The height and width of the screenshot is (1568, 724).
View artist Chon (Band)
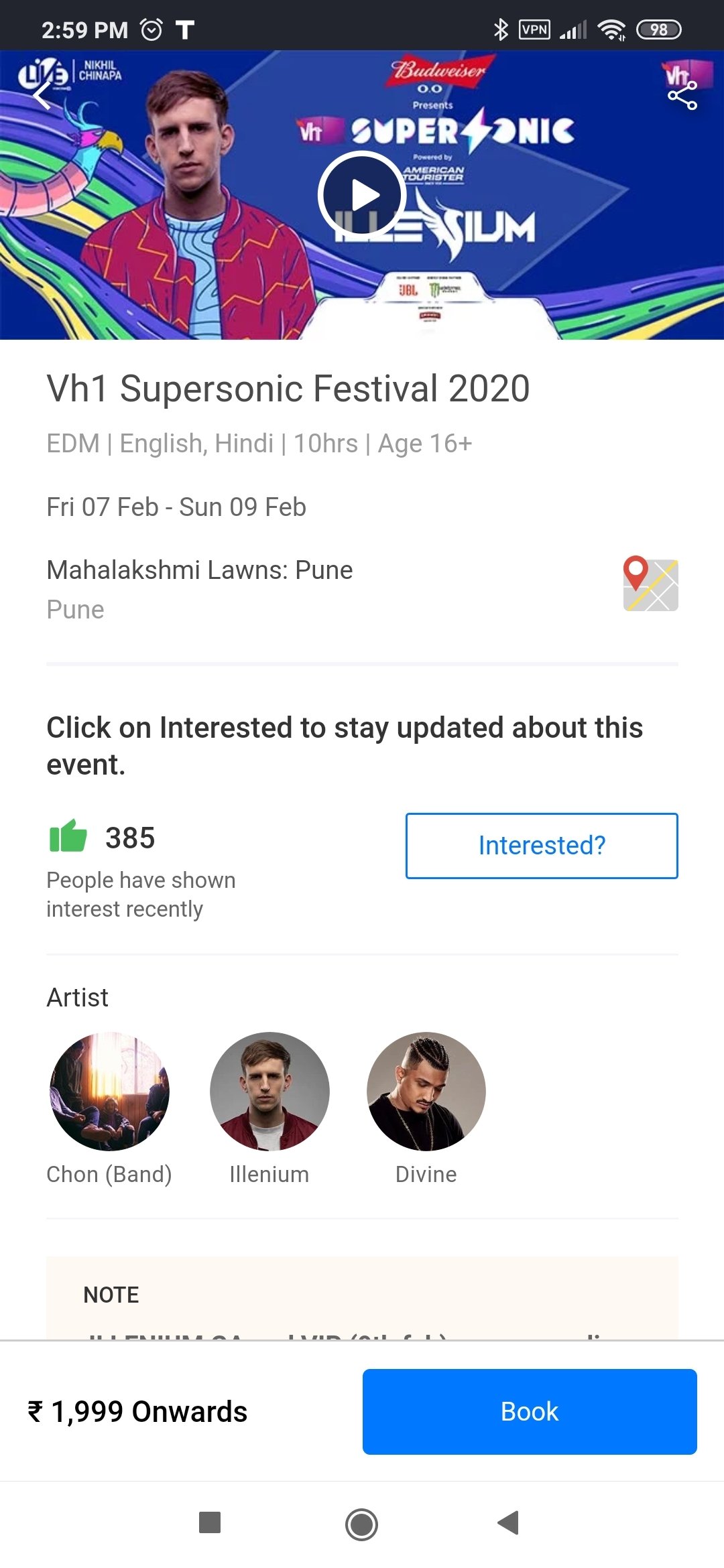[109, 1110]
